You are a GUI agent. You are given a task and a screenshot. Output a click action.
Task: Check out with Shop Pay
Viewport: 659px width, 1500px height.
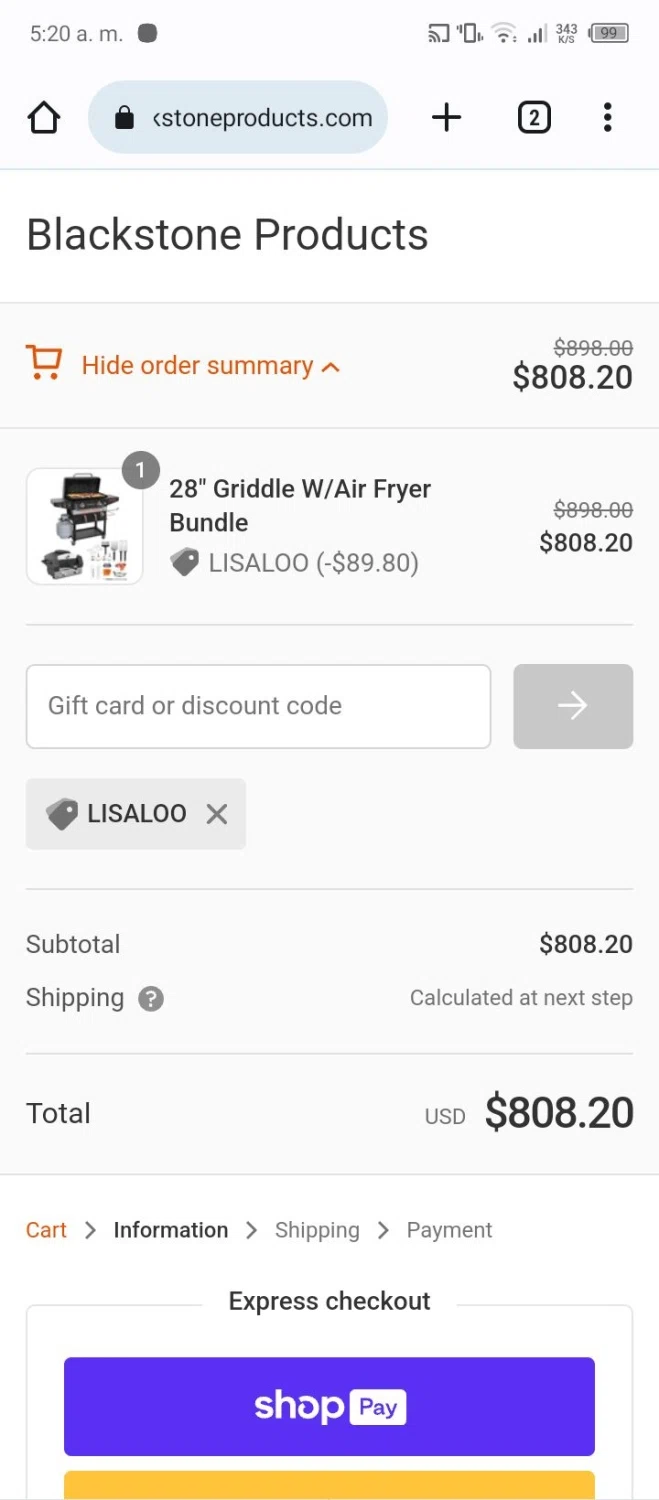coord(329,1406)
